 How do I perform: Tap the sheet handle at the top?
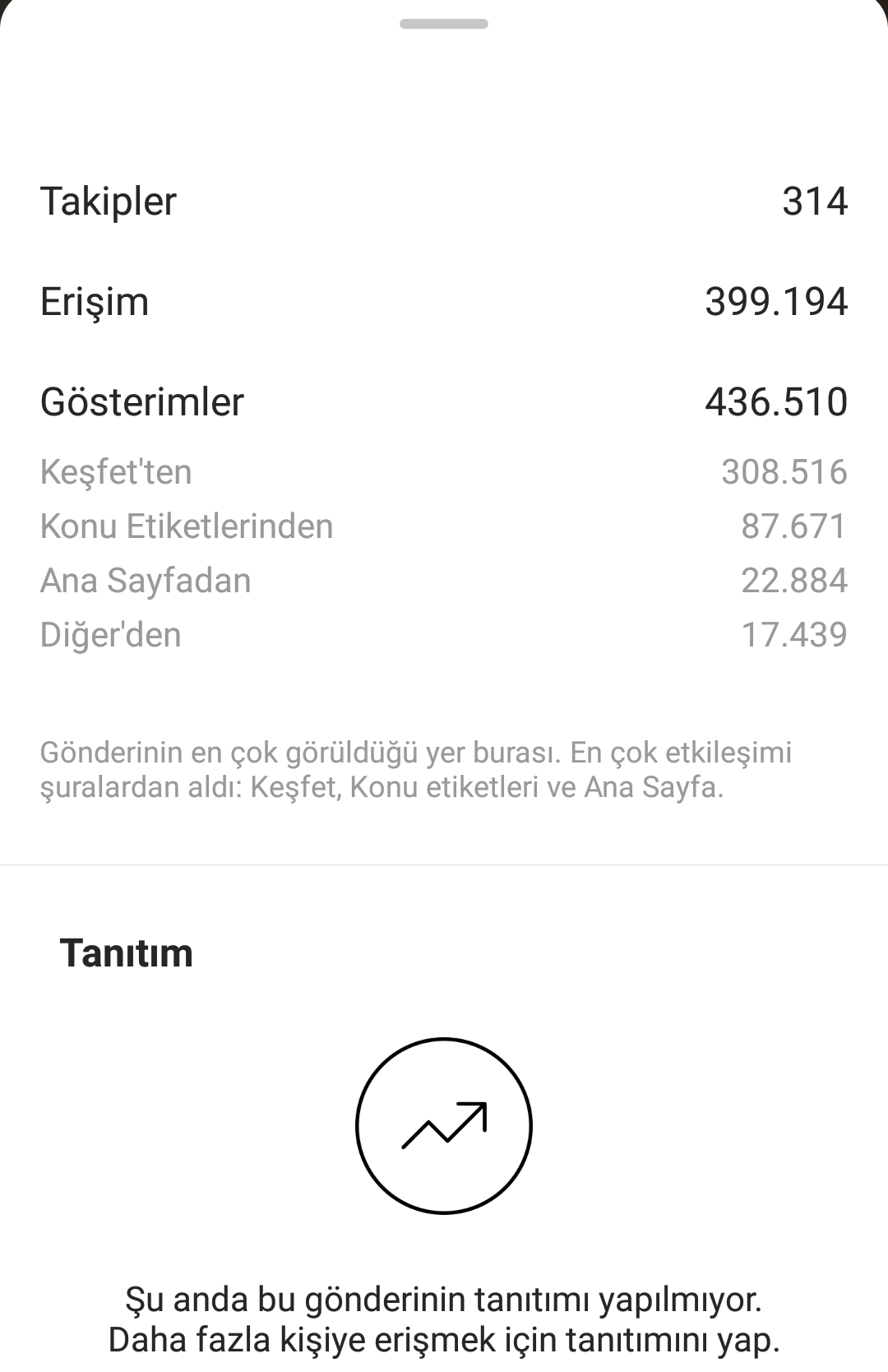pyautogui.click(x=444, y=24)
